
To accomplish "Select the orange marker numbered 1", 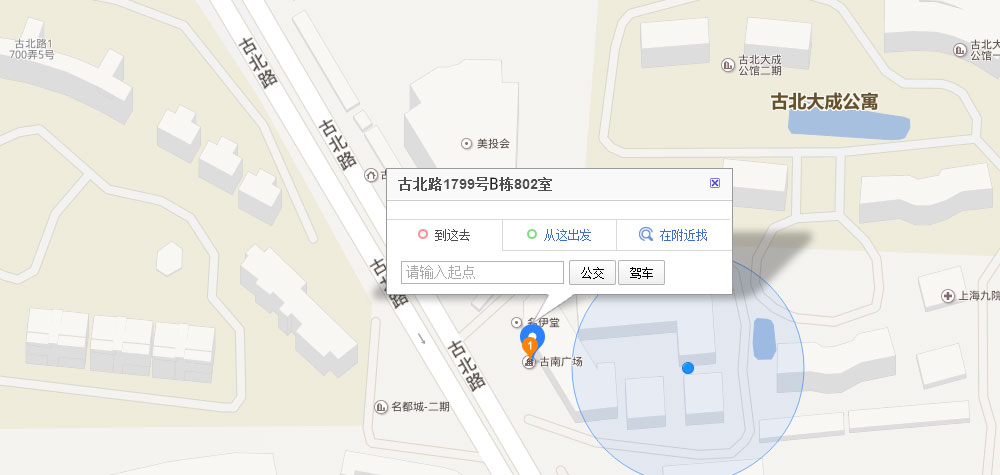I will tap(531, 347).
